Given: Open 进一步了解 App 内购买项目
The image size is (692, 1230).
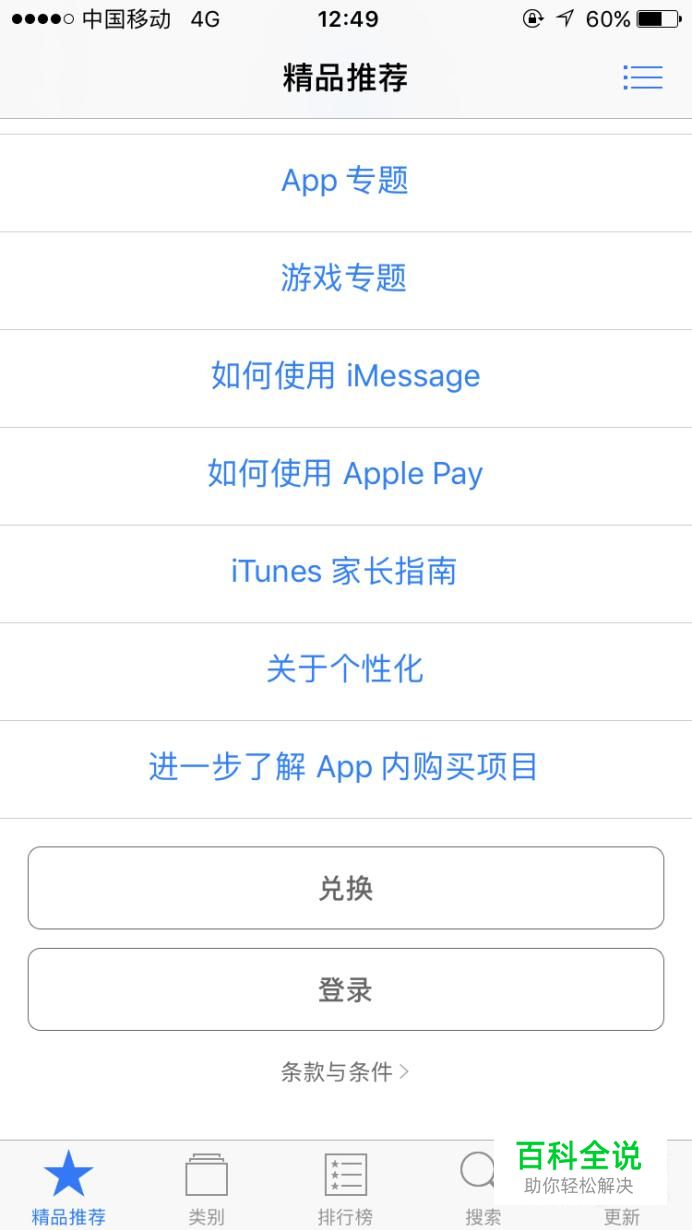Looking at the screenshot, I should tap(345, 767).
